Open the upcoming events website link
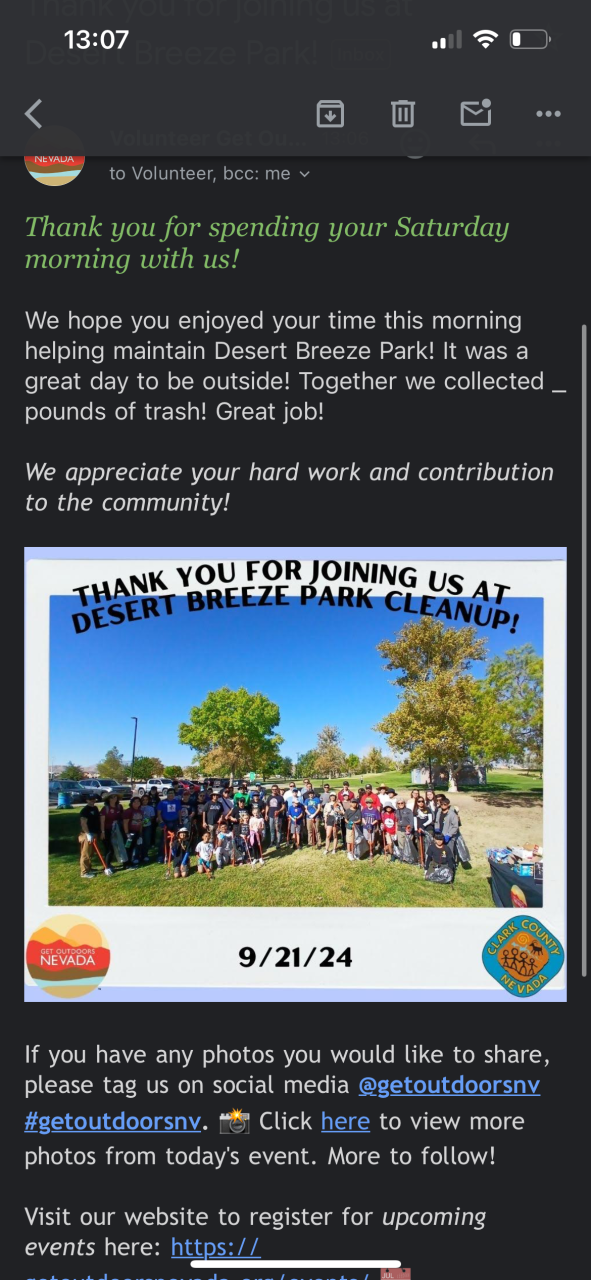 (216, 1247)
